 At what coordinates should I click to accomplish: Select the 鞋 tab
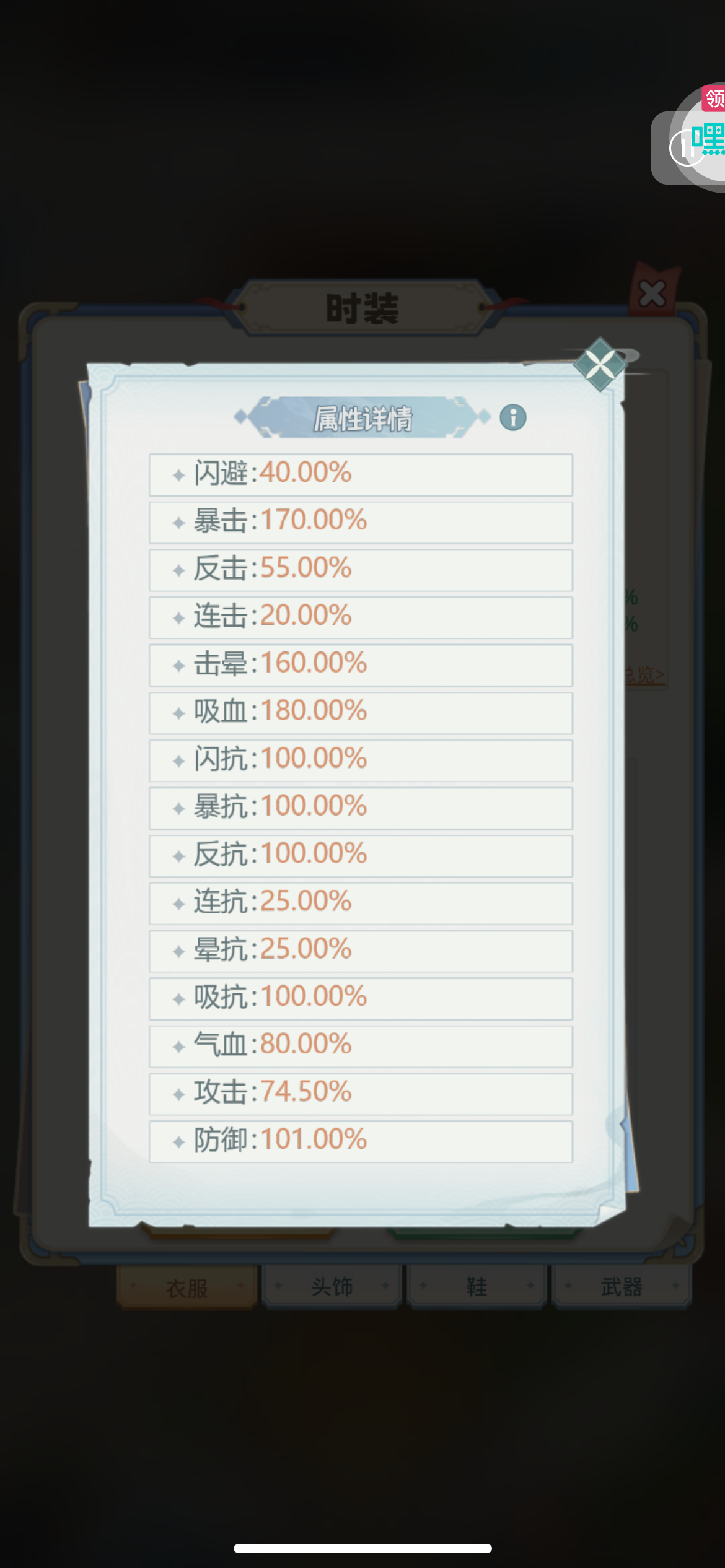click(477, 1286)
